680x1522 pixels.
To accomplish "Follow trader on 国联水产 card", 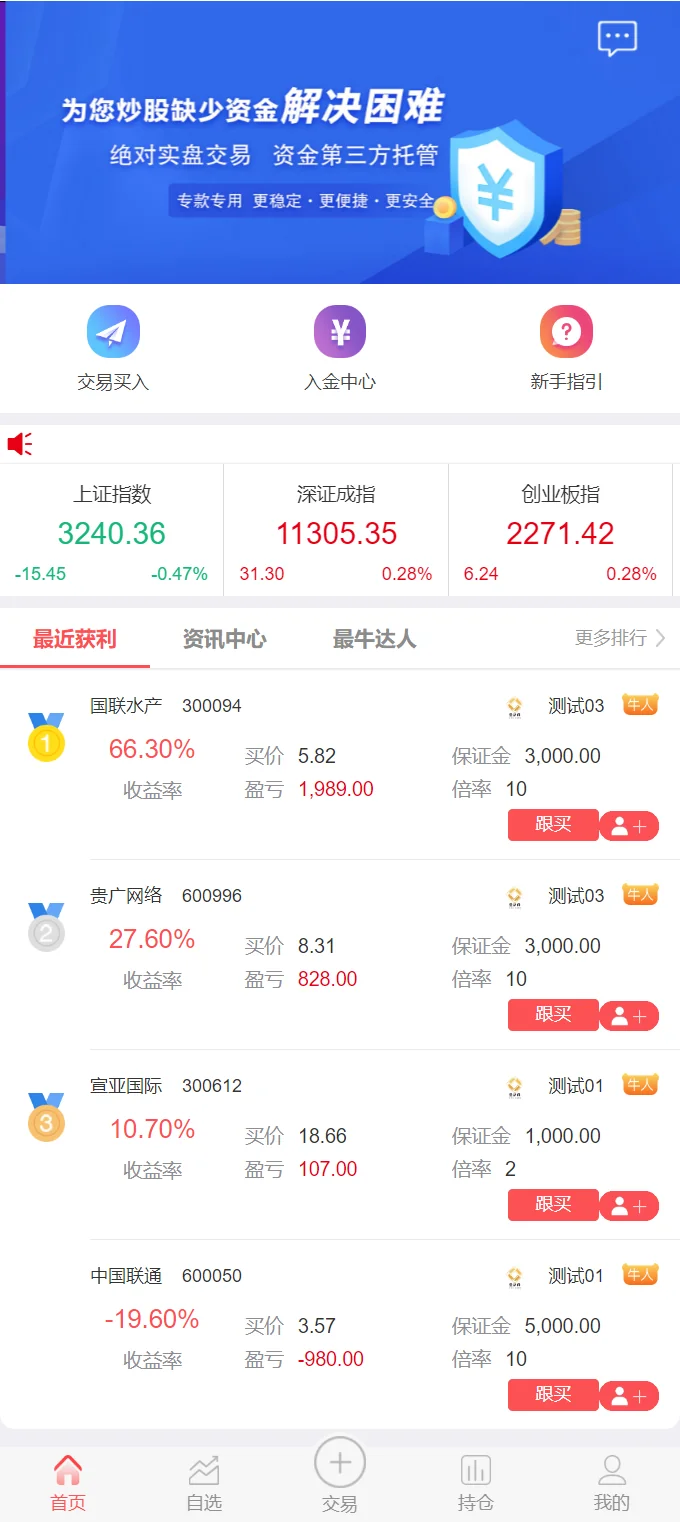I will click(629, 826).
